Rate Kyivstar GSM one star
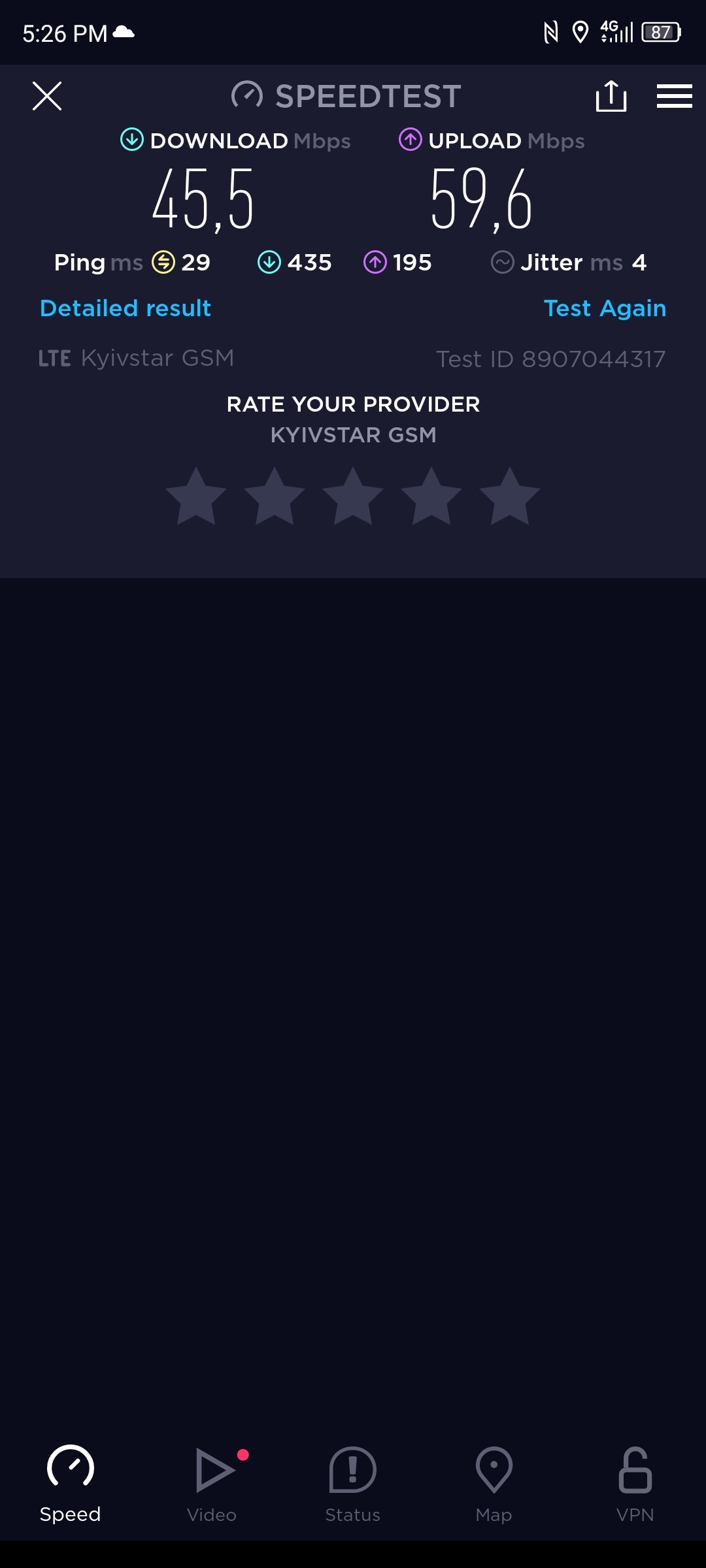The height and width of the screenshot is (1568, 706). (x=196, y=497)
